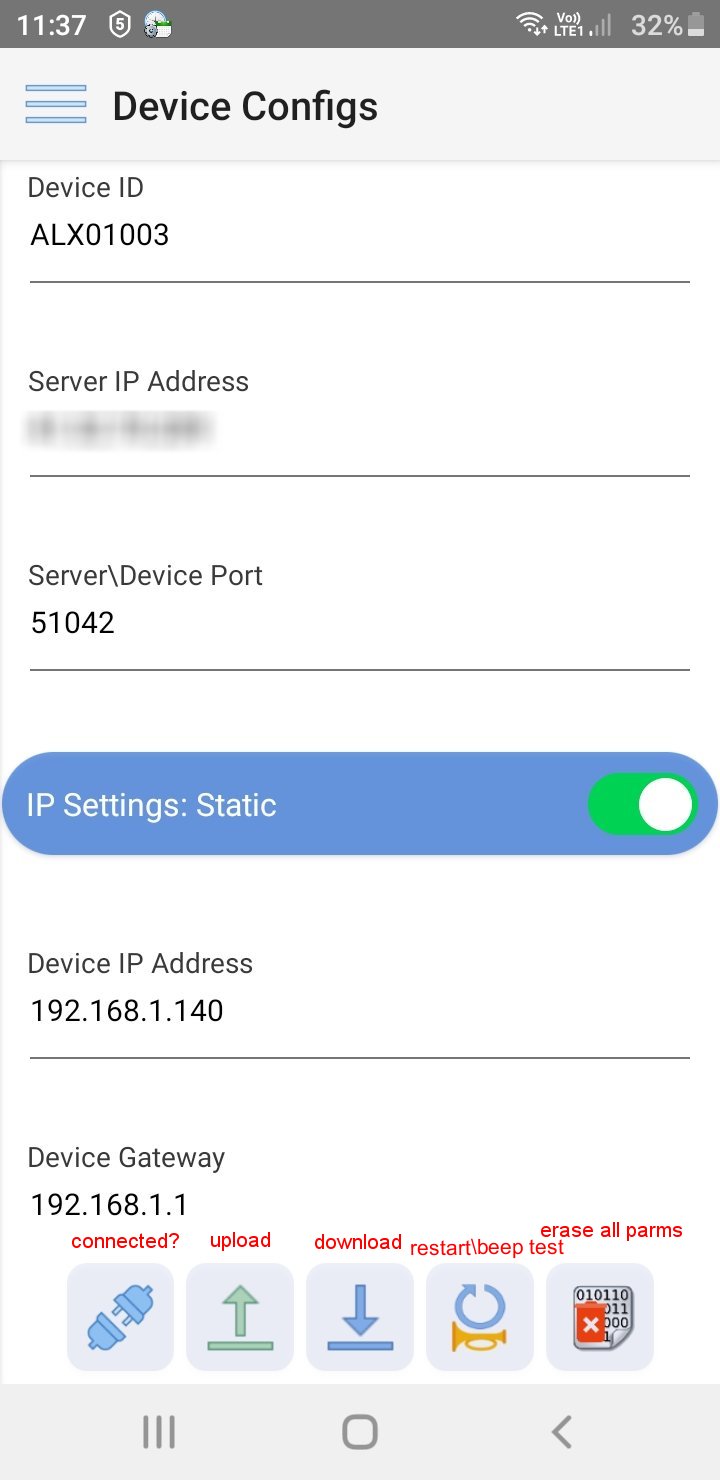Go back using system navigation

(562, 1432)
